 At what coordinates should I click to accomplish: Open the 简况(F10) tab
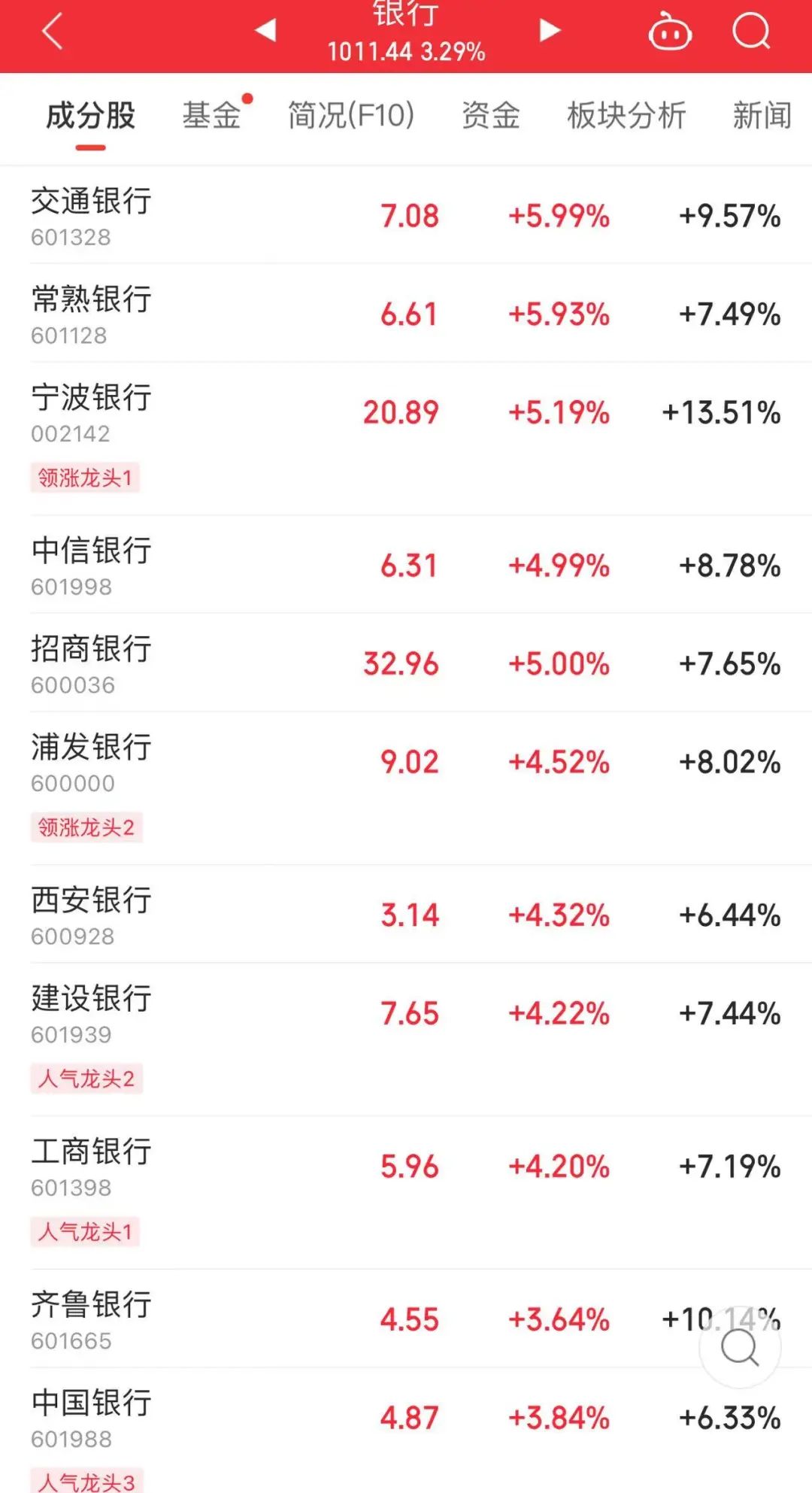pos(349,114)
